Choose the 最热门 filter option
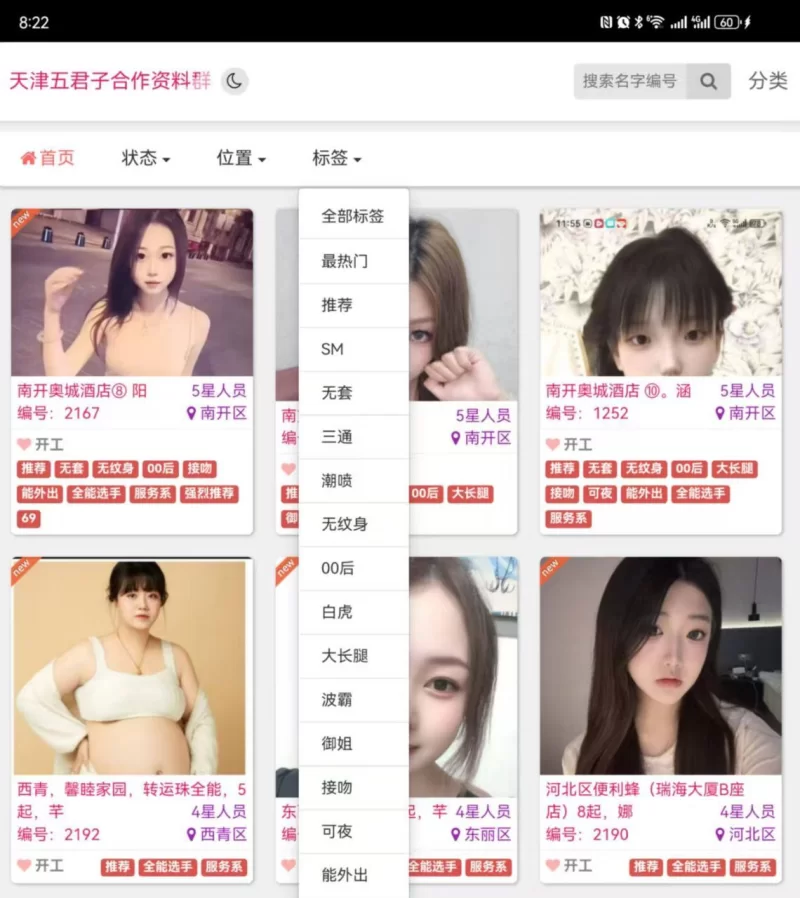 pyautogui.click(x=344, y=261)
